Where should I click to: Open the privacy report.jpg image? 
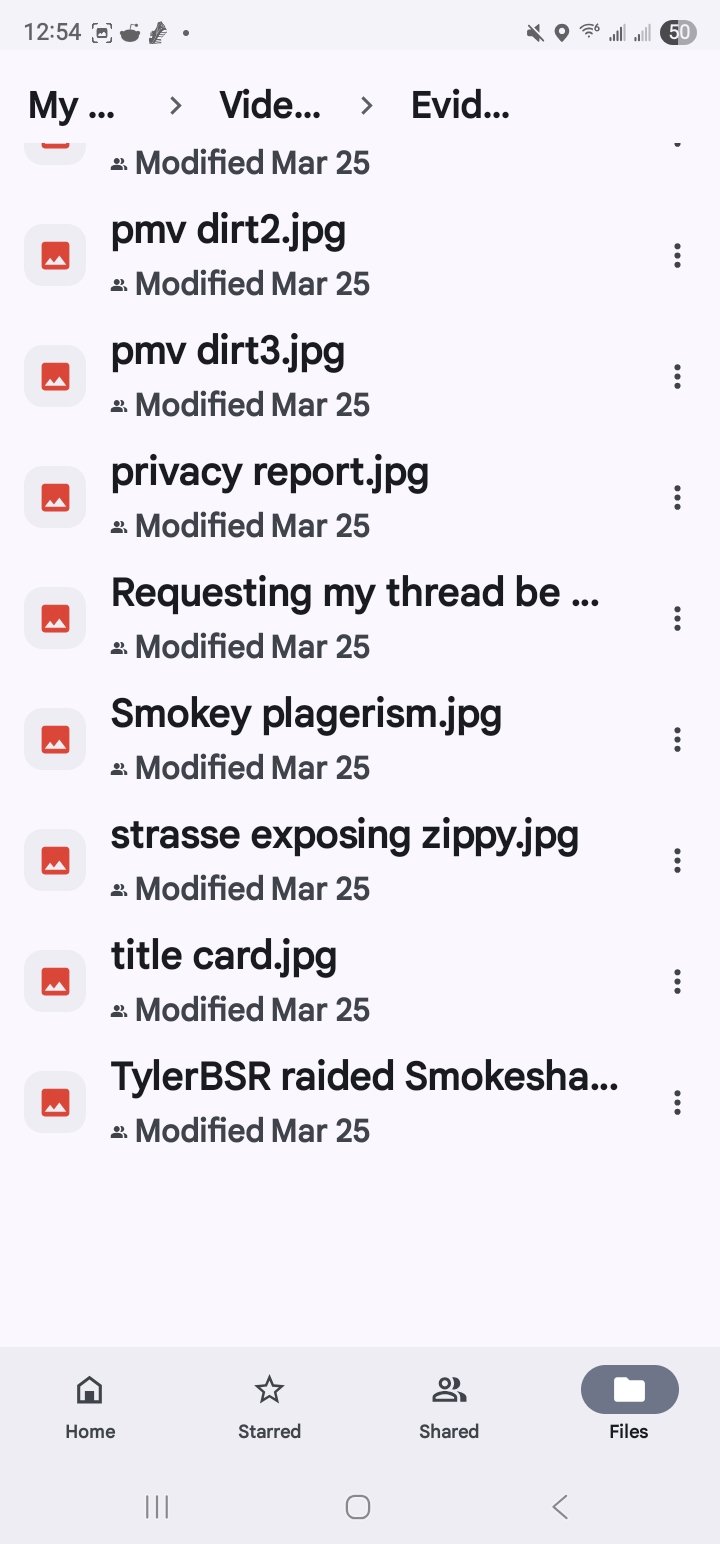[340, 498]
